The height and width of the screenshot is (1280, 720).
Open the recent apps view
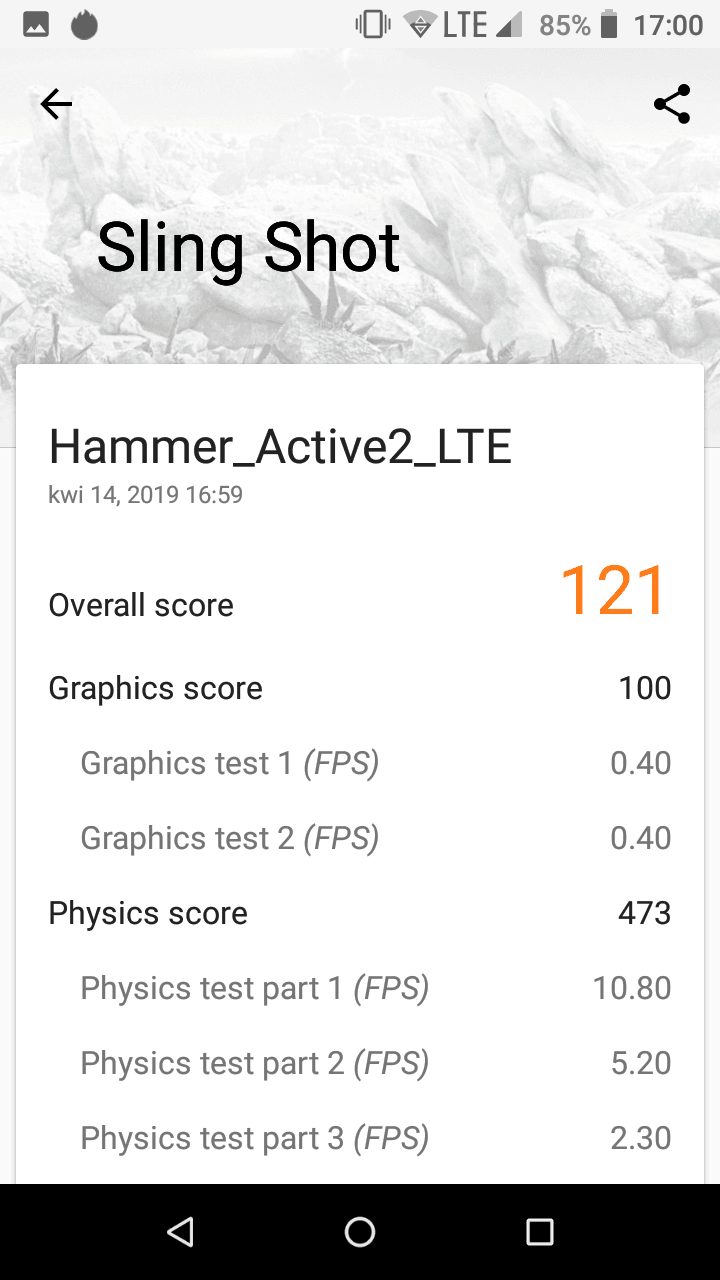tap(540, 1232)
